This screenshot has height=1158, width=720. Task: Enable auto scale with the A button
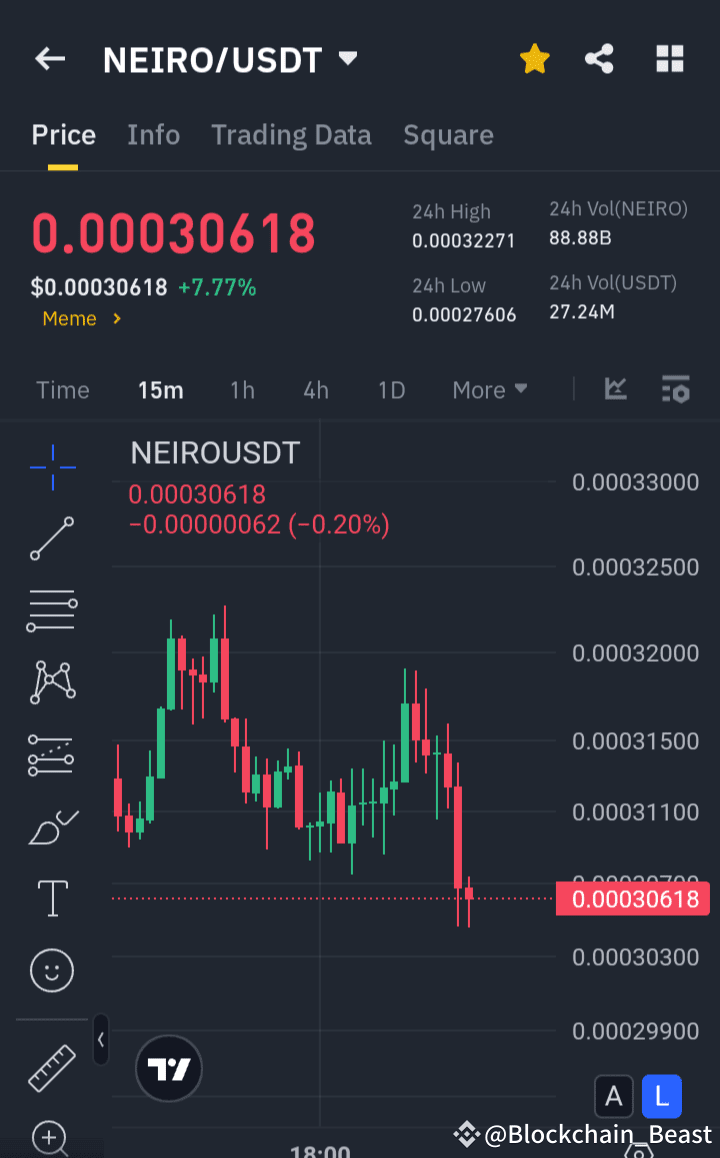pos(614,1096)
